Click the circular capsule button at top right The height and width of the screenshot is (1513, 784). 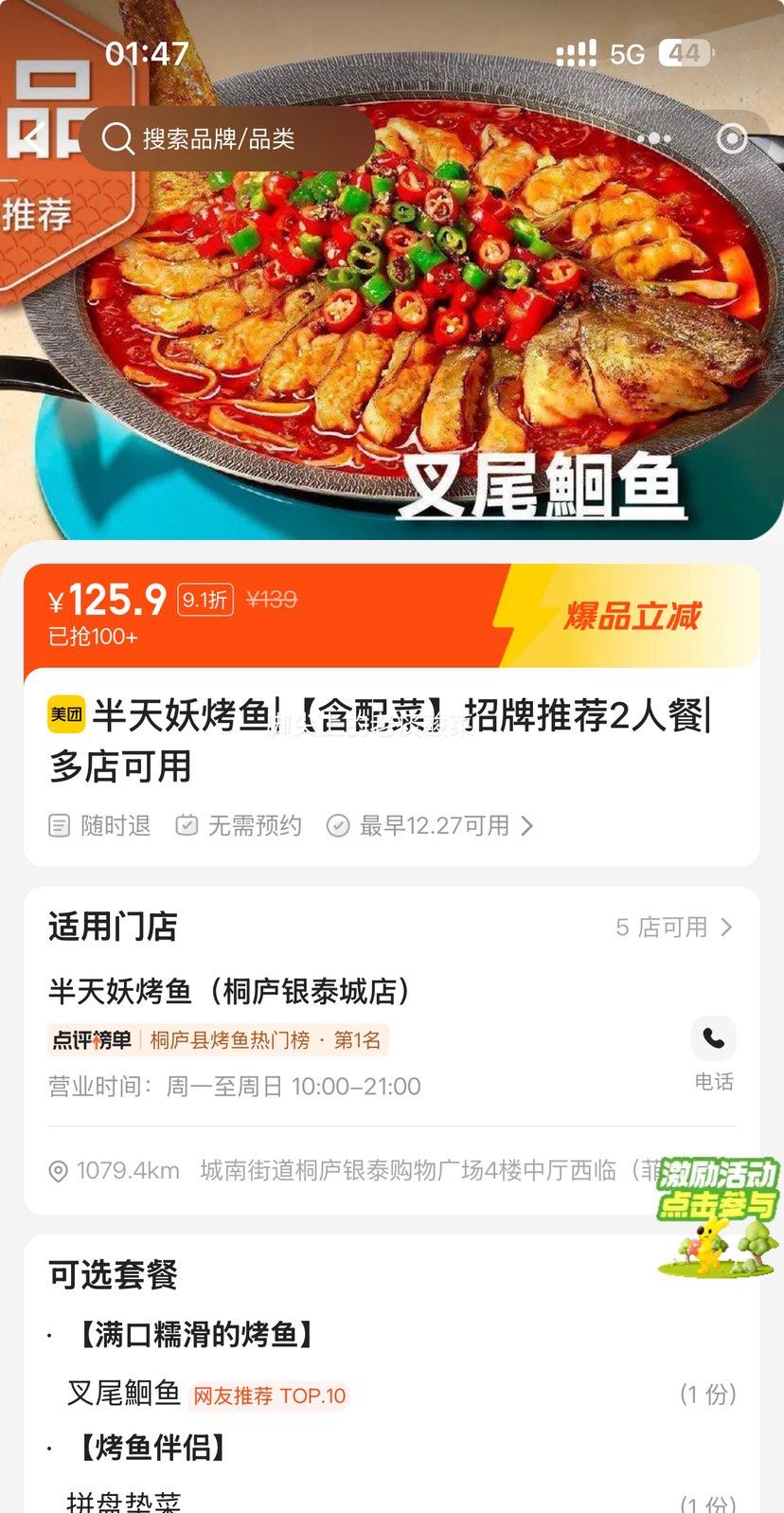[733, 138]
